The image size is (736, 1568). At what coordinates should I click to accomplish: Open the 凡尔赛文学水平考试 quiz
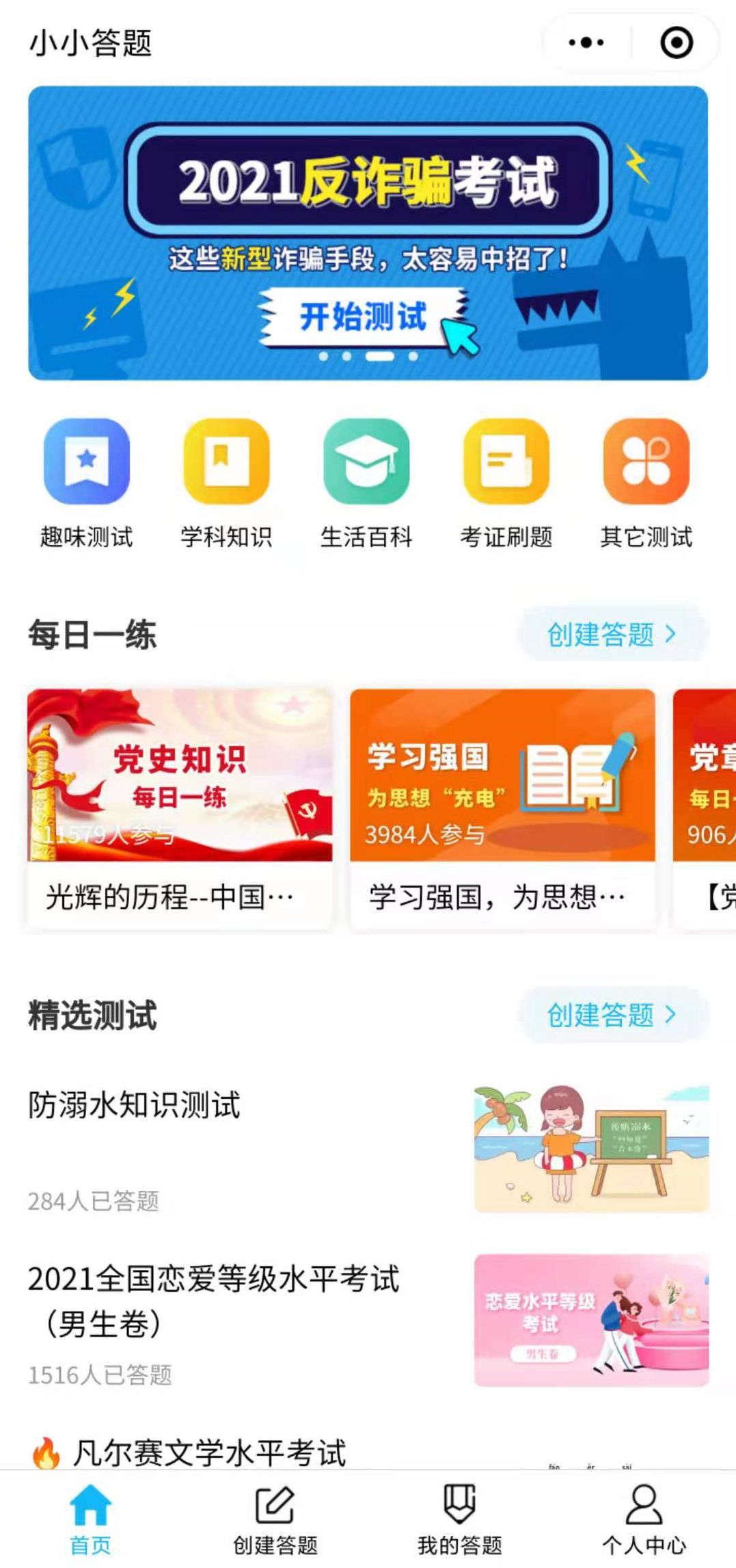click(209, 1451)
